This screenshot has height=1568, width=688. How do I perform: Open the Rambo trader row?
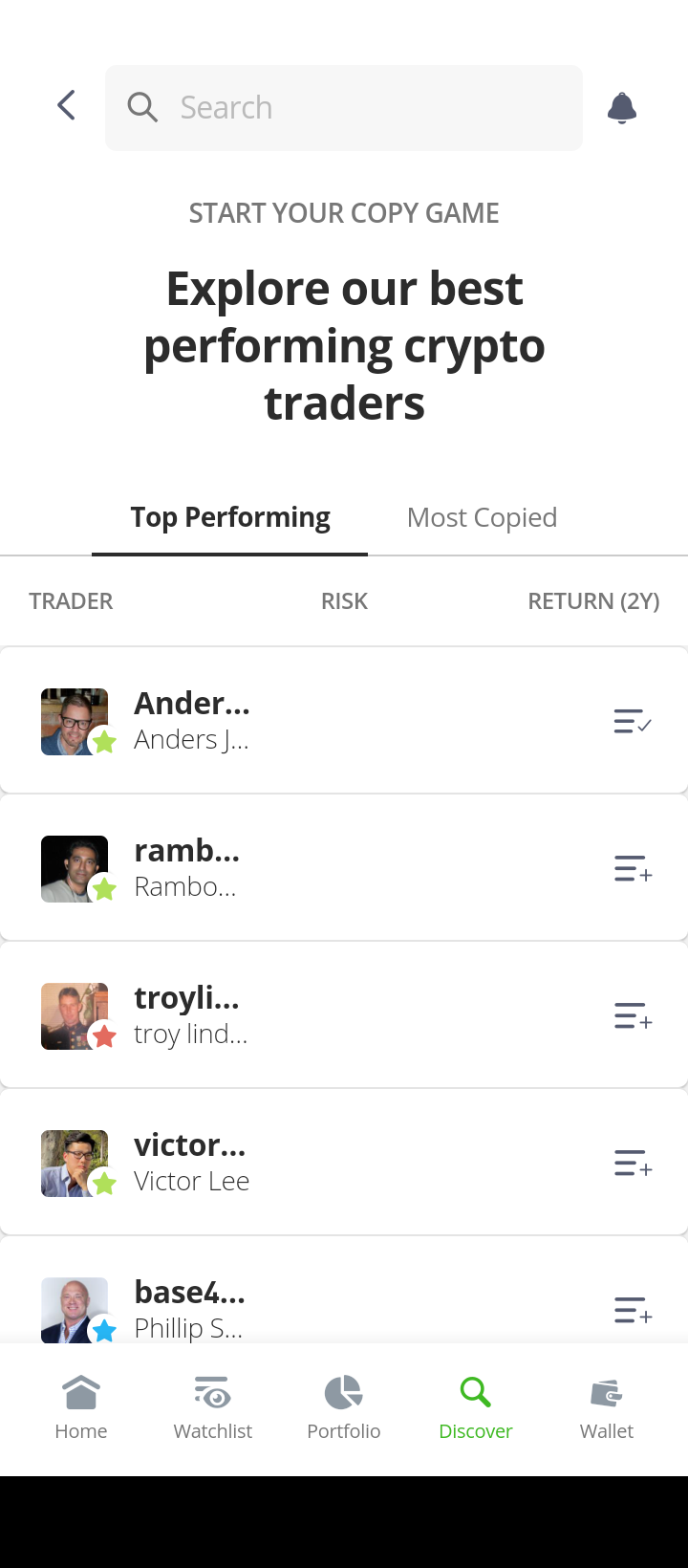coord(186,868)
